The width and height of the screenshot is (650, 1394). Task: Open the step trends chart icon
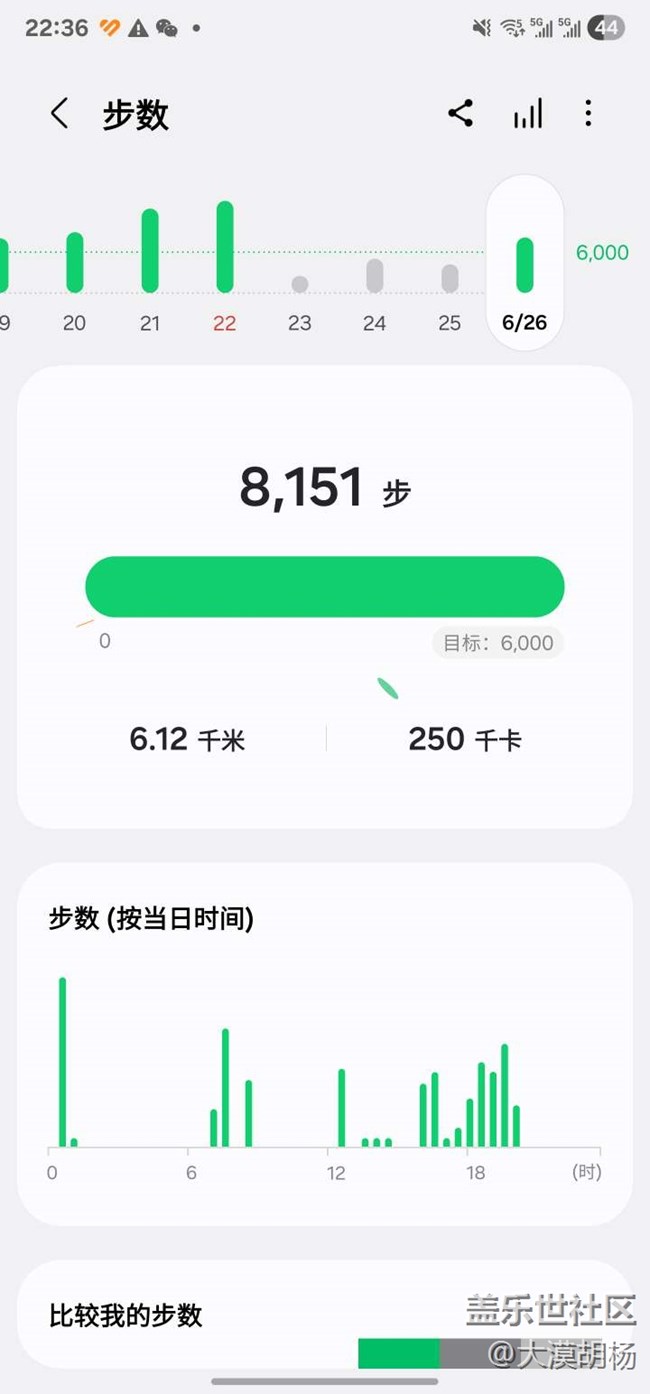coord(528,114)
